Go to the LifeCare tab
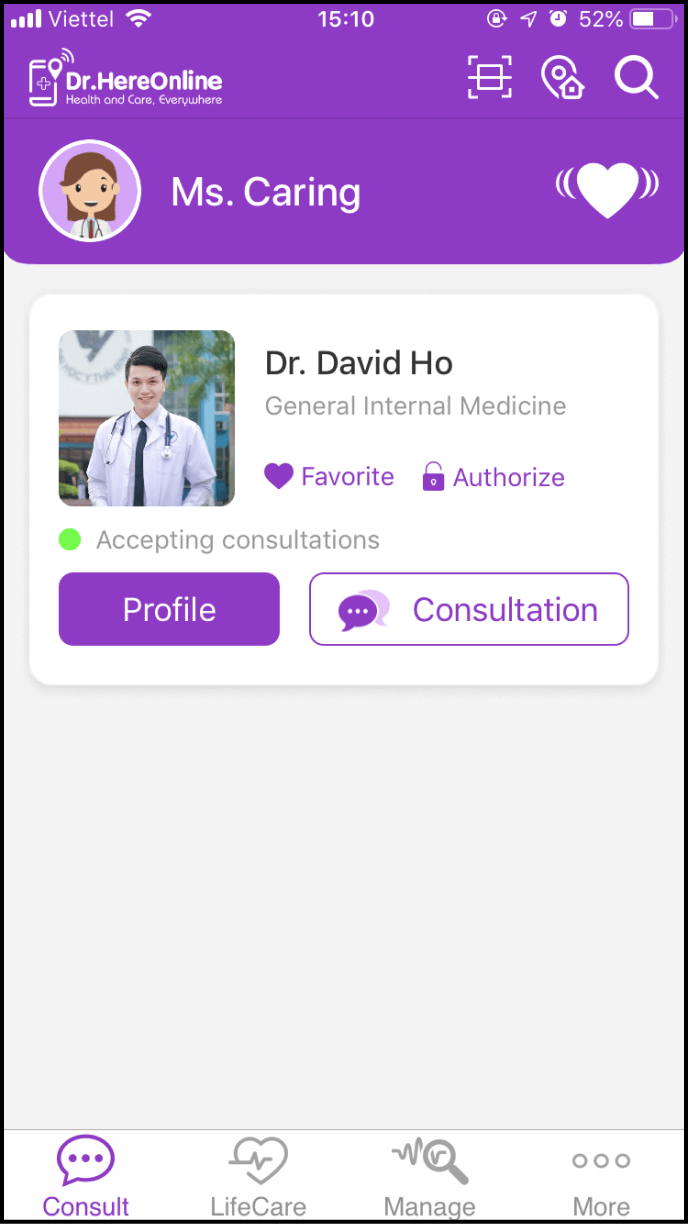Image resolution: width=688 pixels, height=1224 pixels. coord(258,1177)
